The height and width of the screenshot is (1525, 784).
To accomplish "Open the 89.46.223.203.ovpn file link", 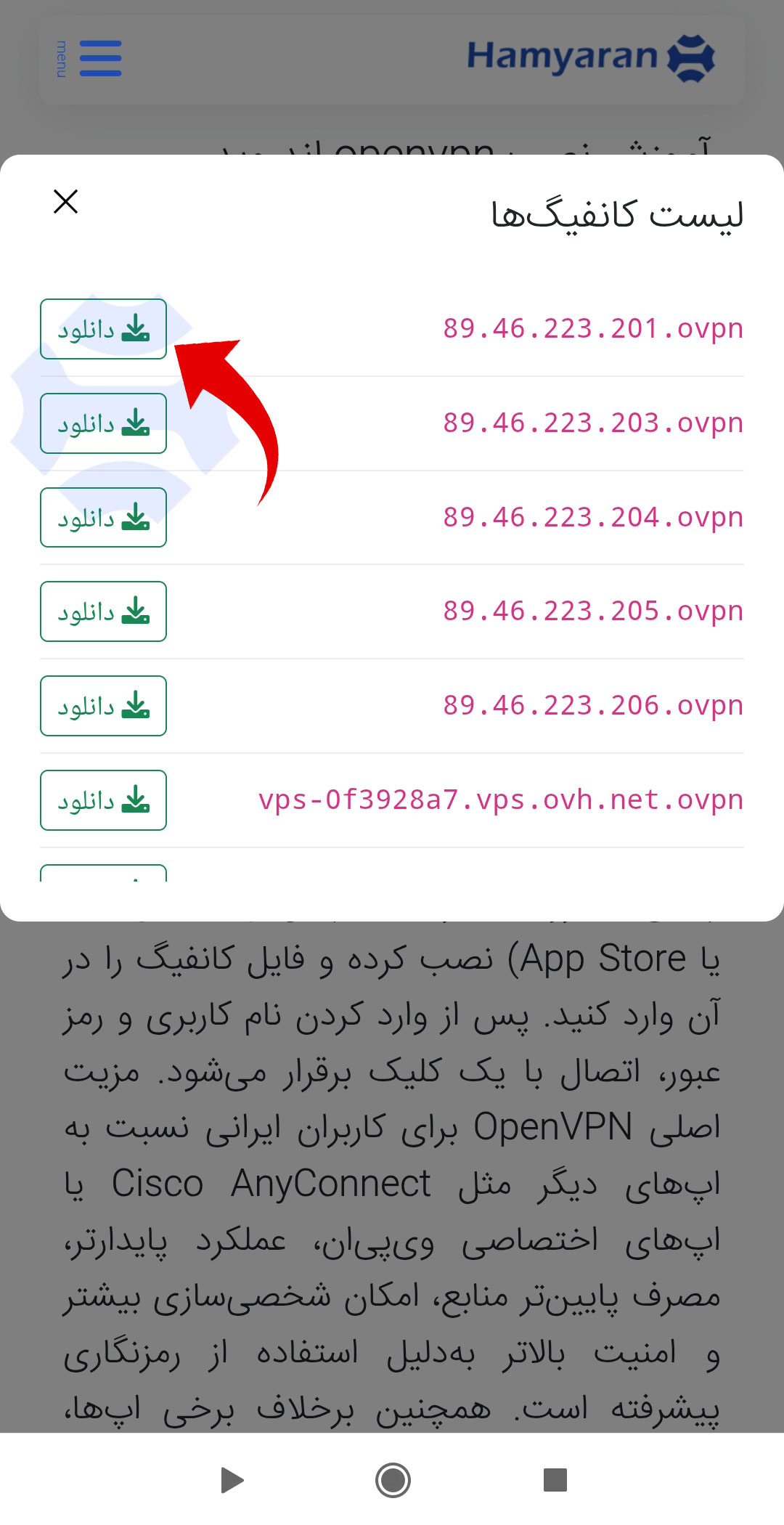I will (x=592, y=422).
